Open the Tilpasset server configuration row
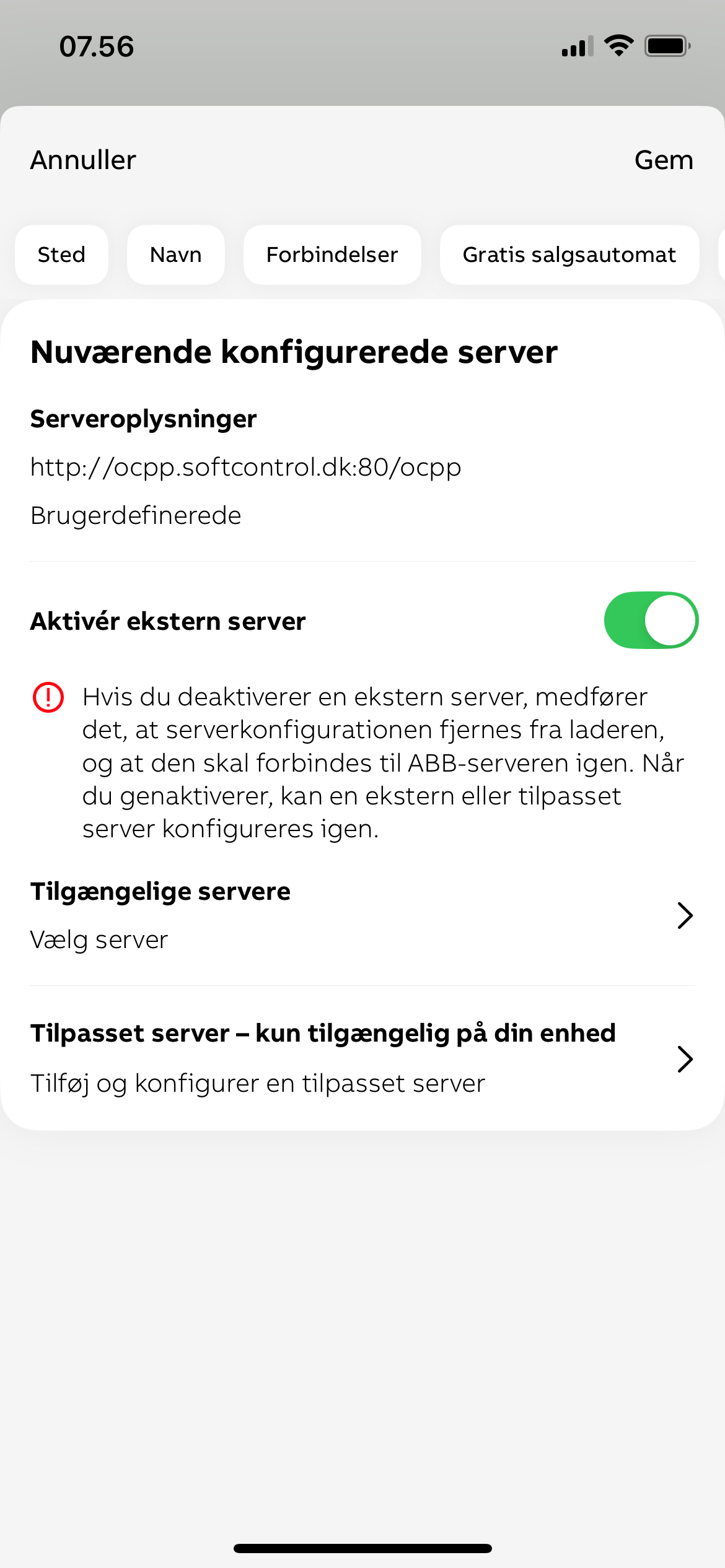Image resolution: width=725 pixels, height=1568 pixels. [x=362, y=1058]
